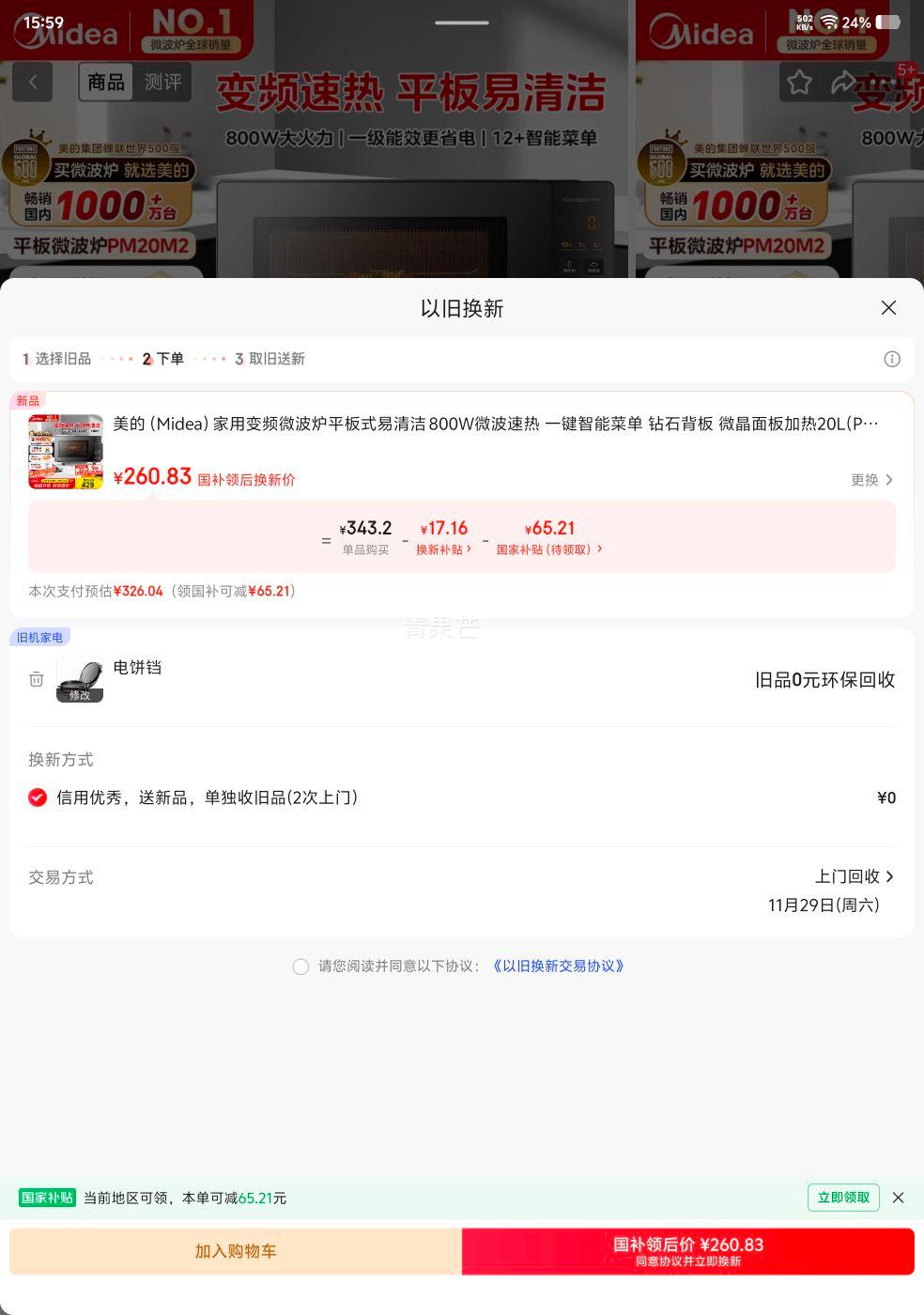924x1315 pixels.
Task: Select the 商品 tab
Action: point(106,82)
